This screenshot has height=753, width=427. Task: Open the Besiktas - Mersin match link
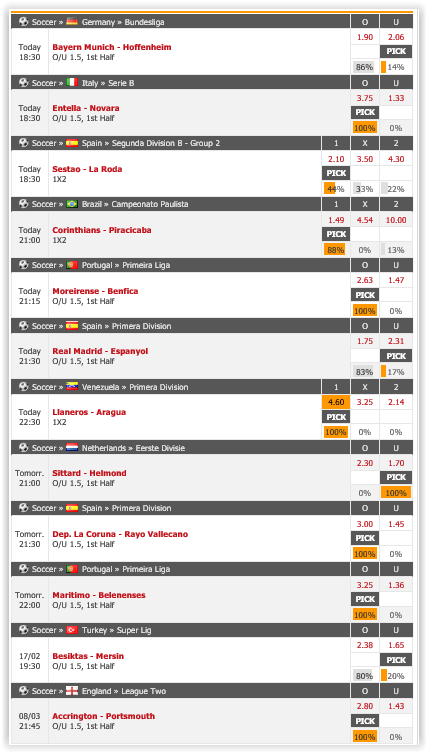pyautogui.click(x=88, y=656)
